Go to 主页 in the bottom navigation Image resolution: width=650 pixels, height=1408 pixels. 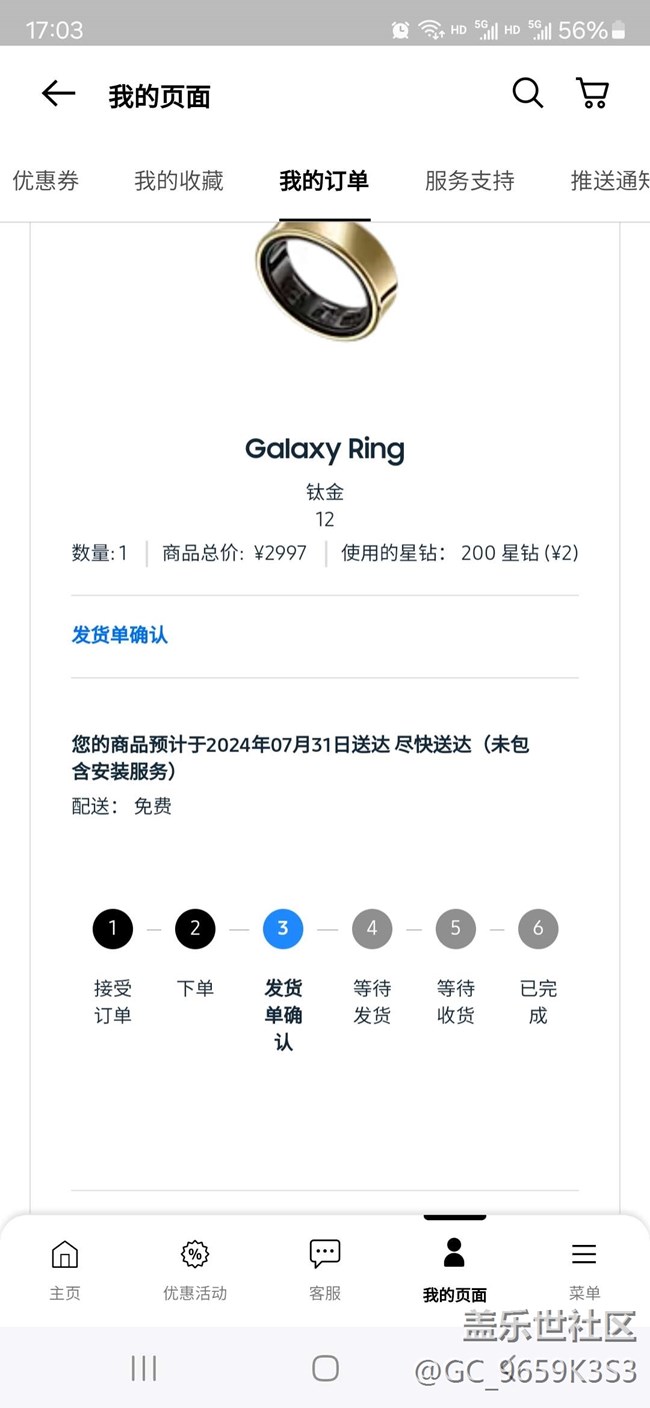tap(65, 1267)
